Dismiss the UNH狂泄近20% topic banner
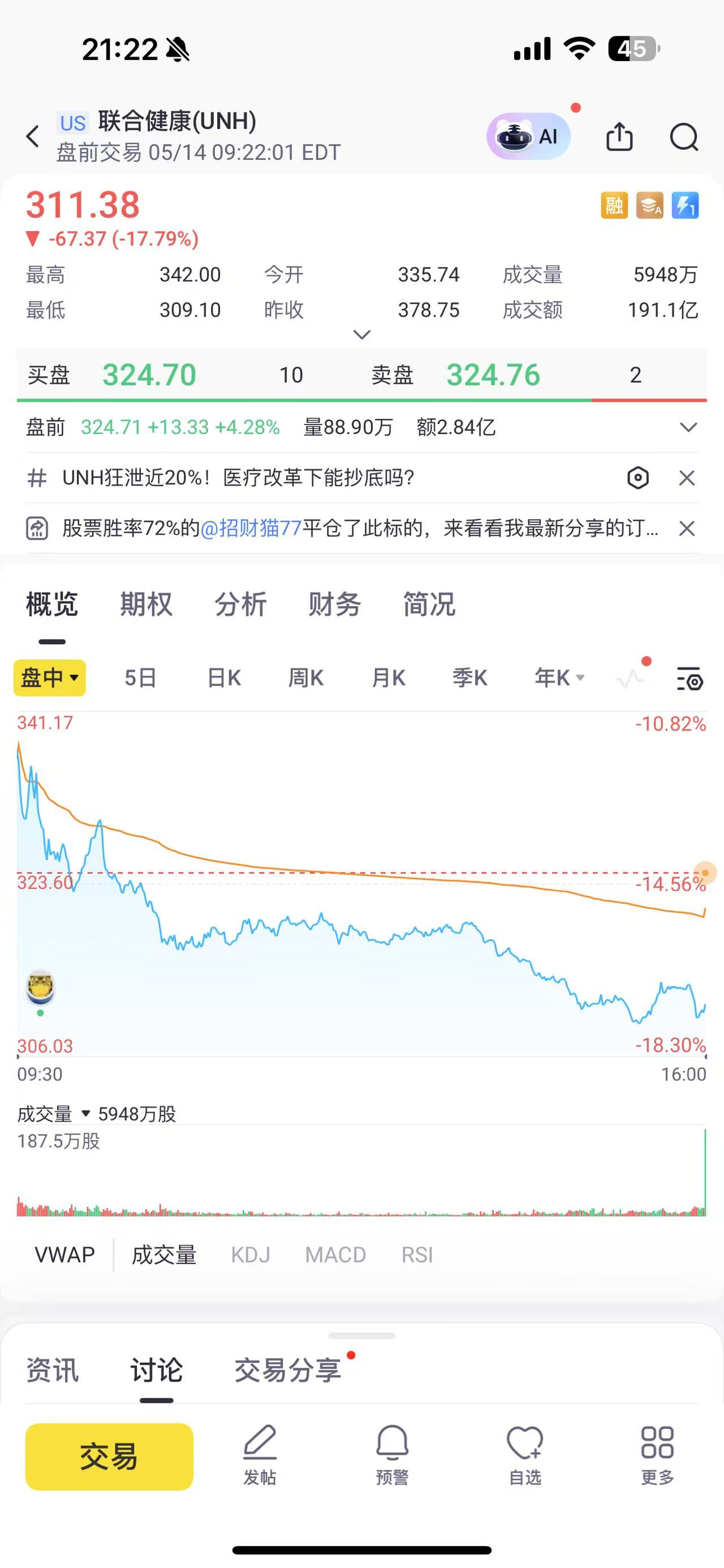Screen dimensions: 724x1568 pyautogui.click(x=687, y=478)
